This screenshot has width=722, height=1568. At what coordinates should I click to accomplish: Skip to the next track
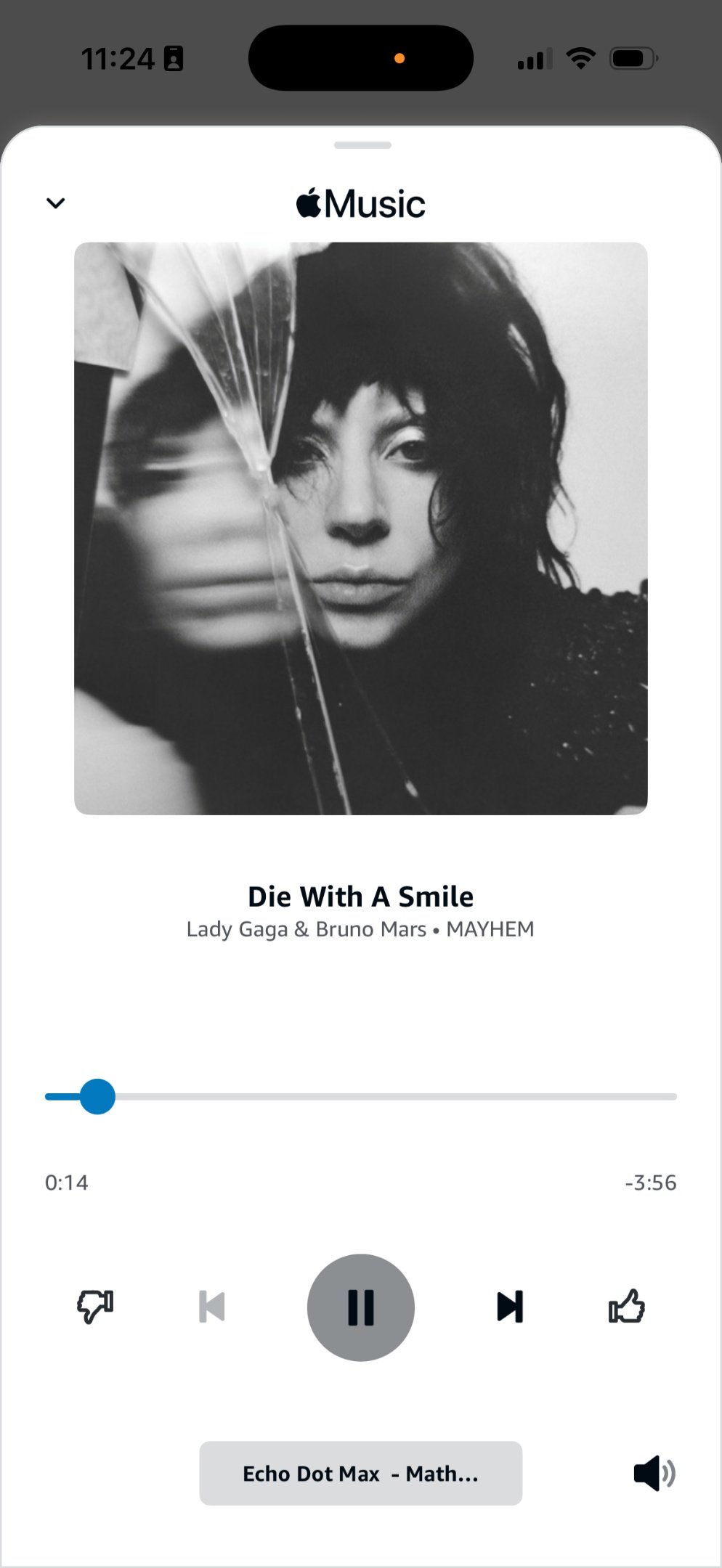[x=511, y=1307]
